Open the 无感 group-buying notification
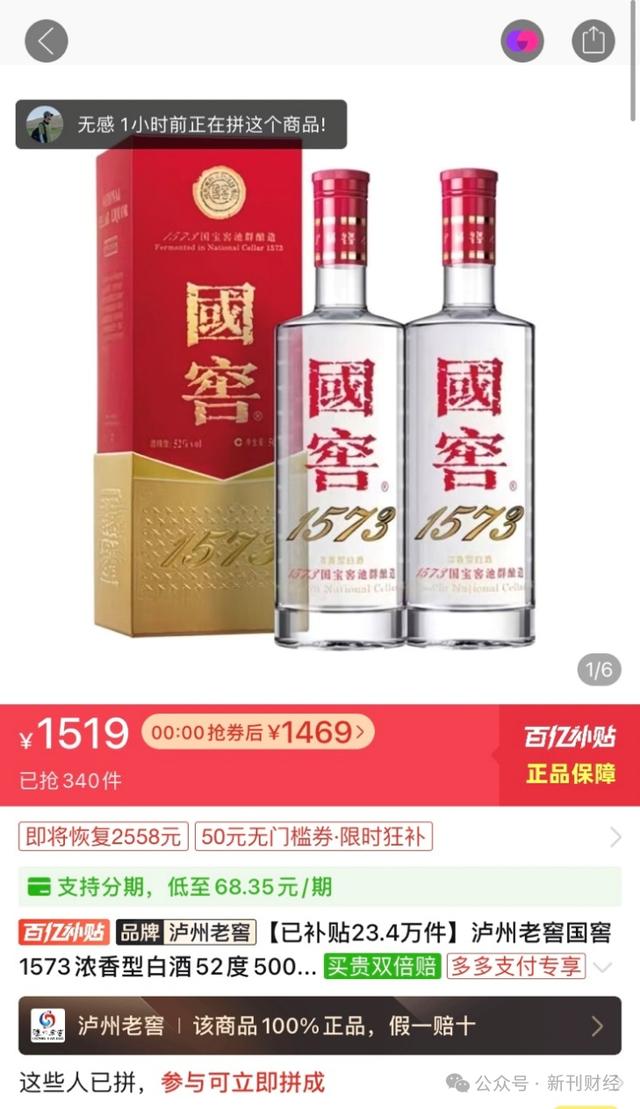Screen dimensions: 640x1109 click(x=181, y=125)
